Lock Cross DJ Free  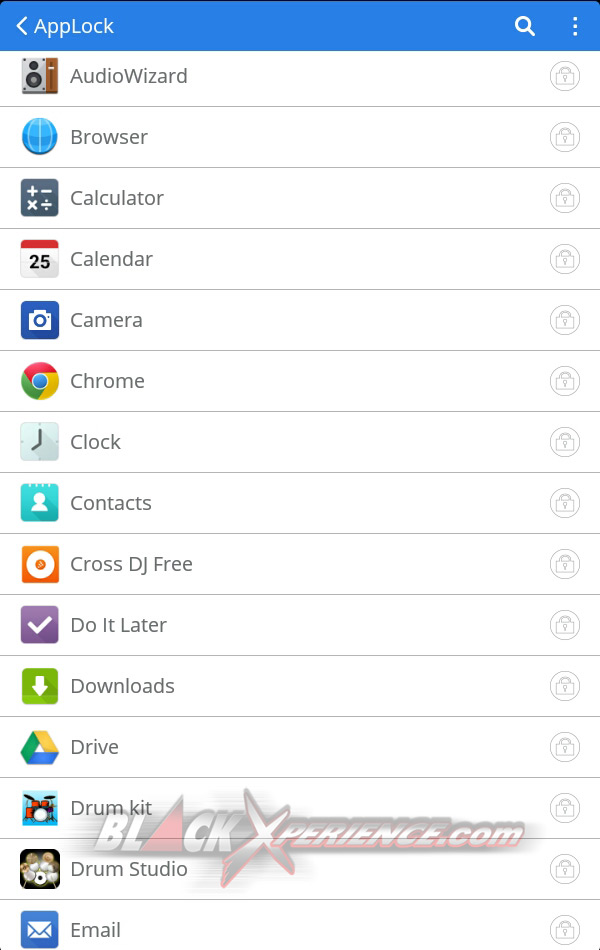click(x=565, y=564)
